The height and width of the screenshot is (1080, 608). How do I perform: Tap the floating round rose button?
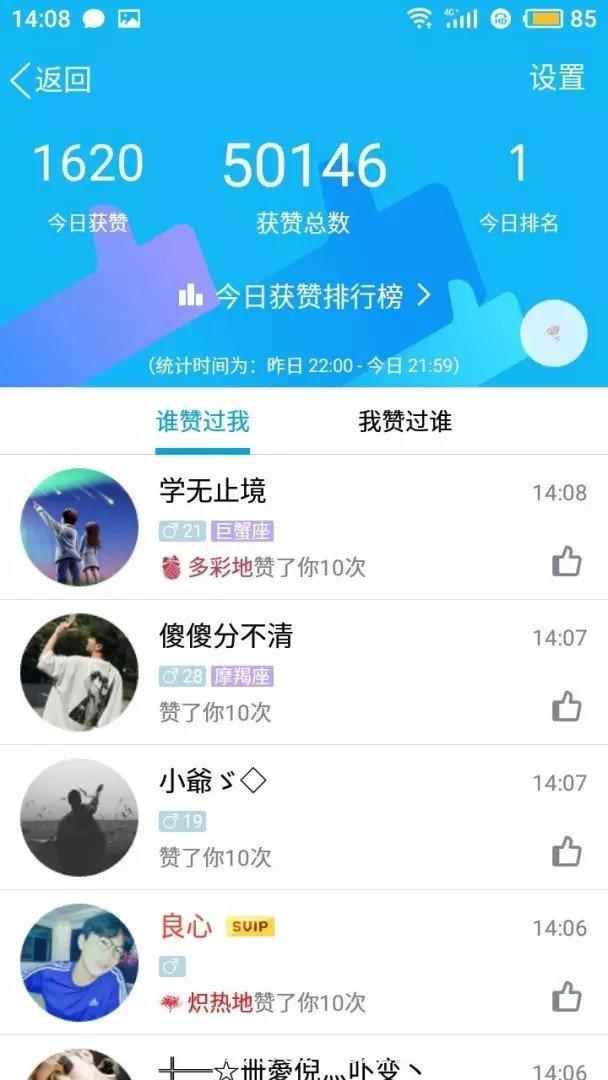coord(554,334)
